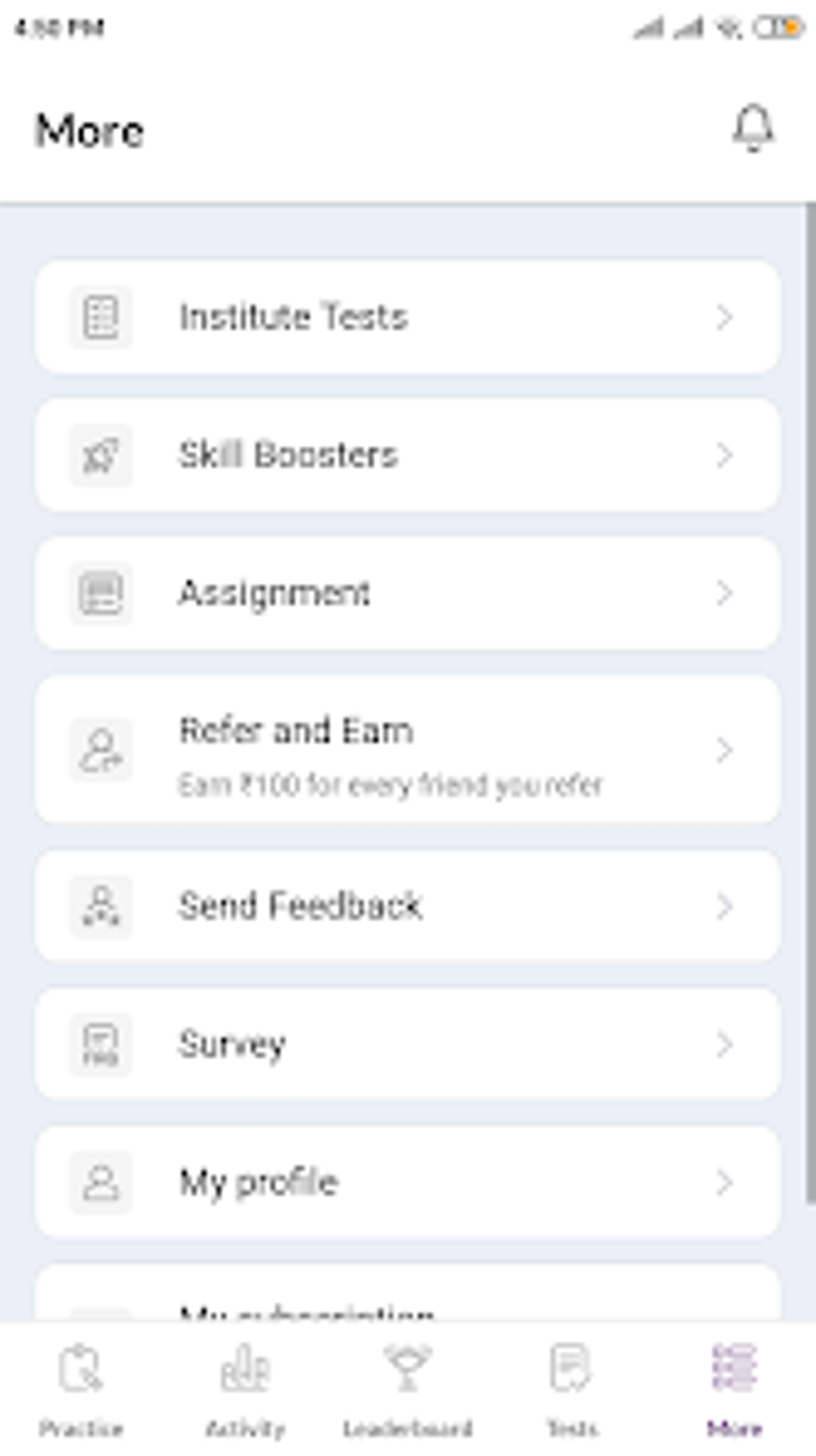Open the Survey chevron arrow
This screenshot has height=1456, width=816.
[x=725, y=1043]
